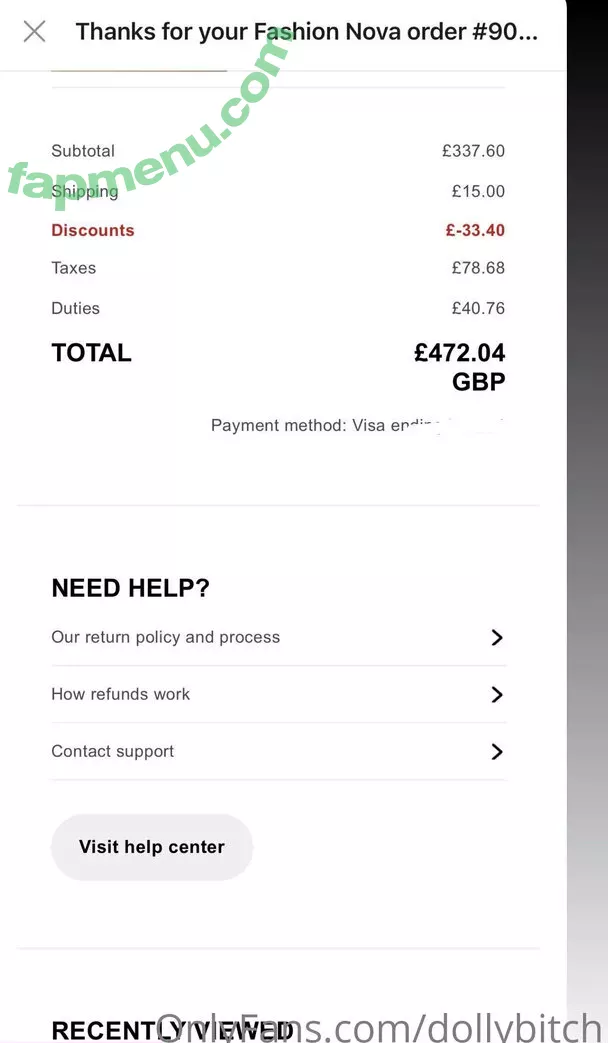Tap Visit help center button
The height and width of the screenshot is (1043, 608).
point(152,847)
